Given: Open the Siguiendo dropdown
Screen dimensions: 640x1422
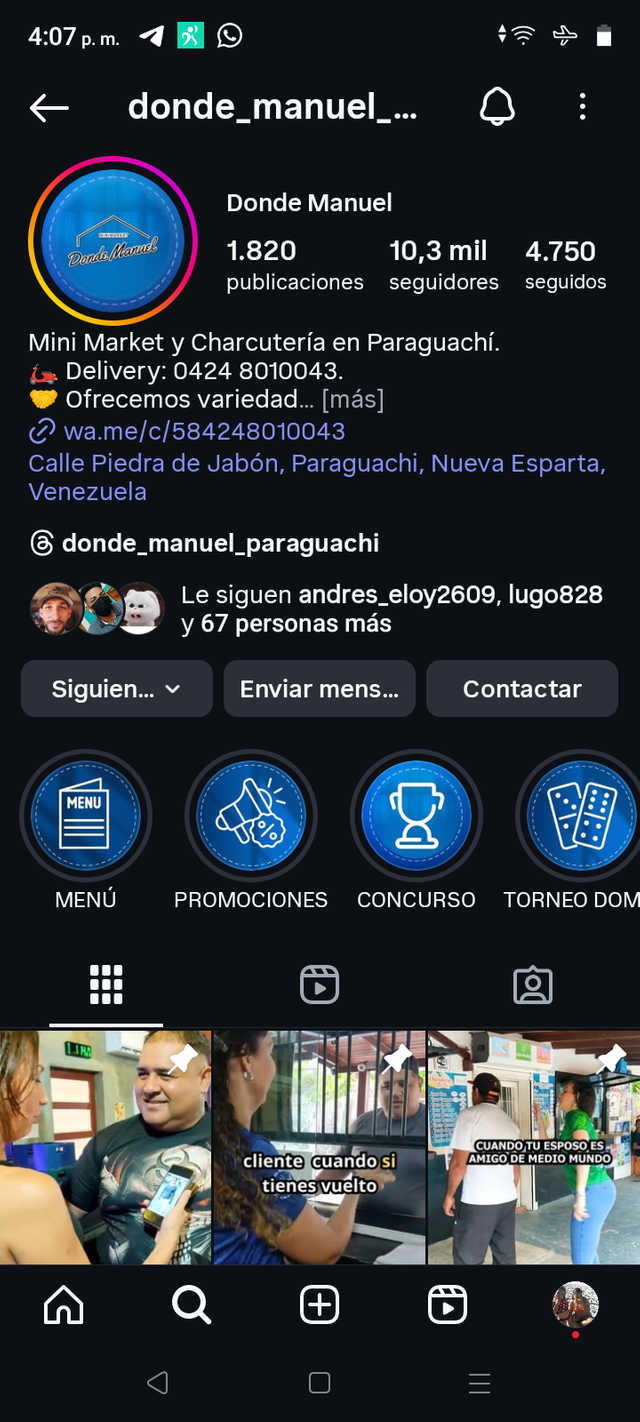Looking at the screenshot, I should click(x=116, y=689).
